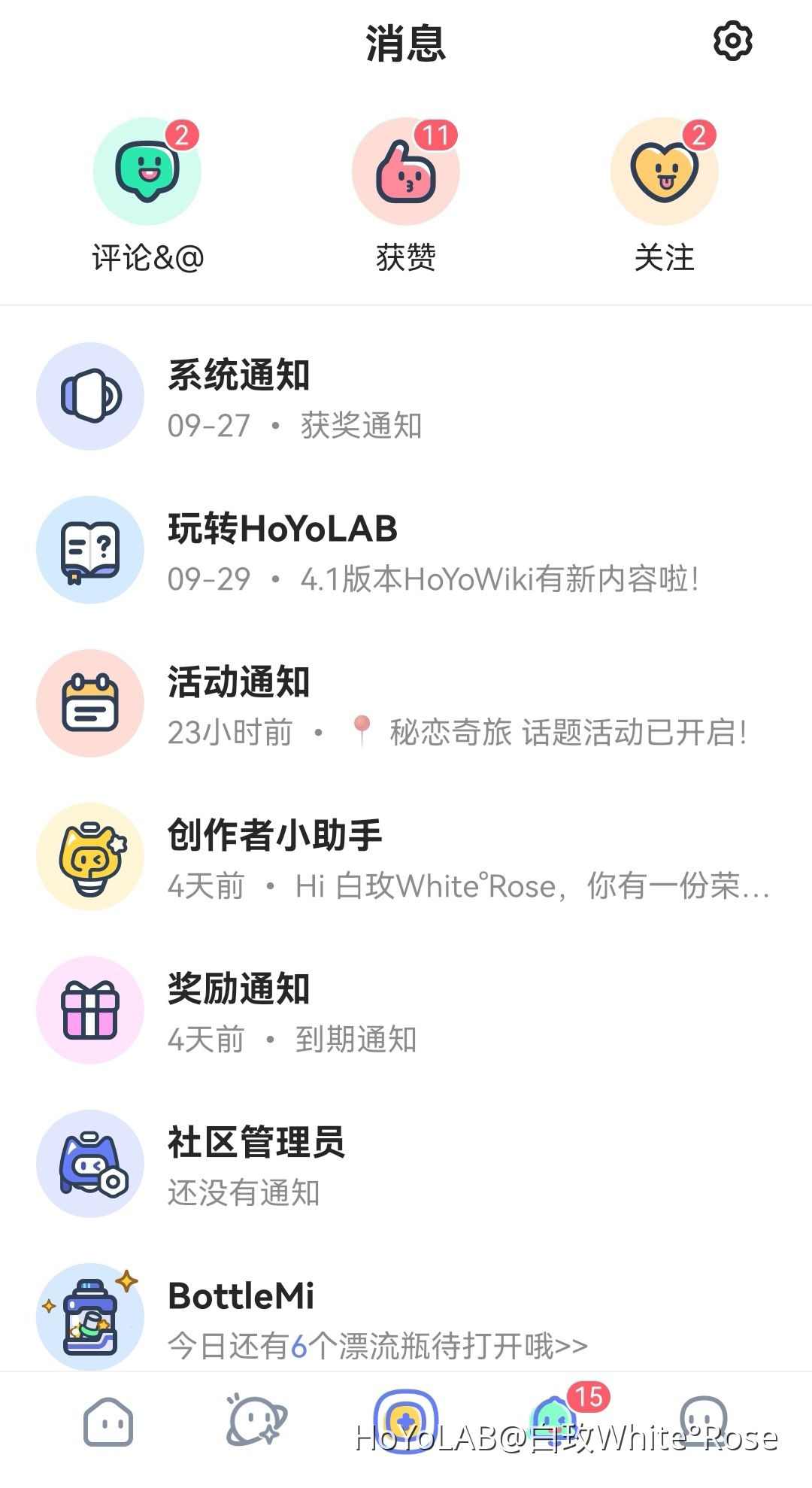Open the 社区管理员 admin avatar icon
This screenshot has width=812, height=1488.
(89, 1164)
